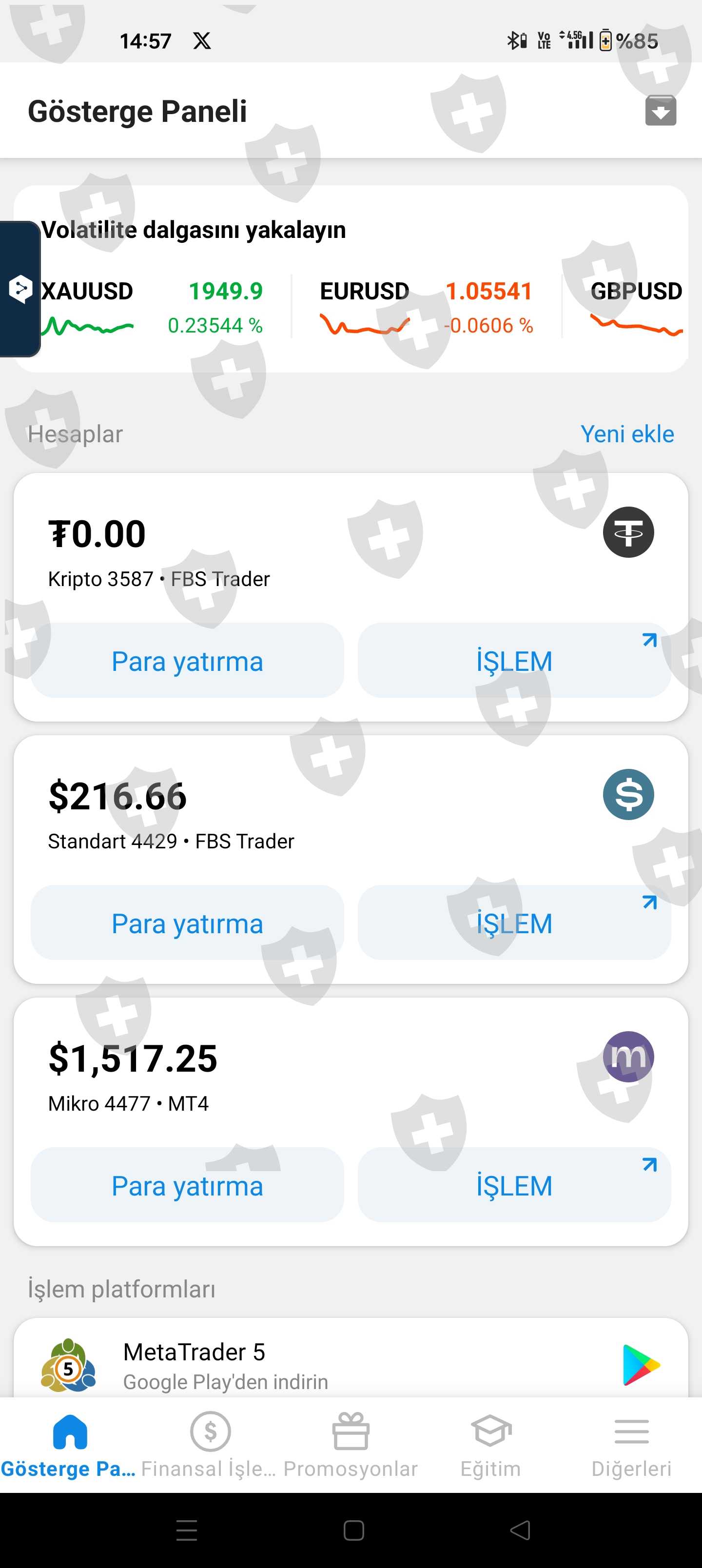Tap Para yatırma for Kripto 3587
702x1568 pixels.
pyautogui.click(x=187, y=661)
